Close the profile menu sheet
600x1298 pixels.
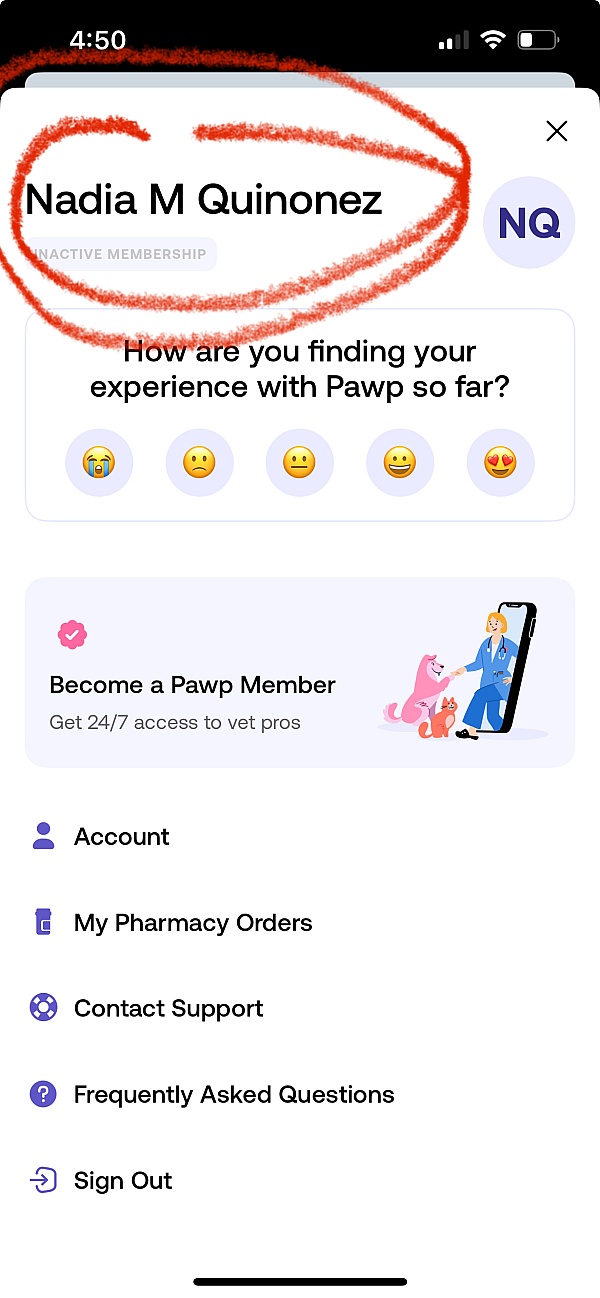pyautogui.click(x=557, y=131)
